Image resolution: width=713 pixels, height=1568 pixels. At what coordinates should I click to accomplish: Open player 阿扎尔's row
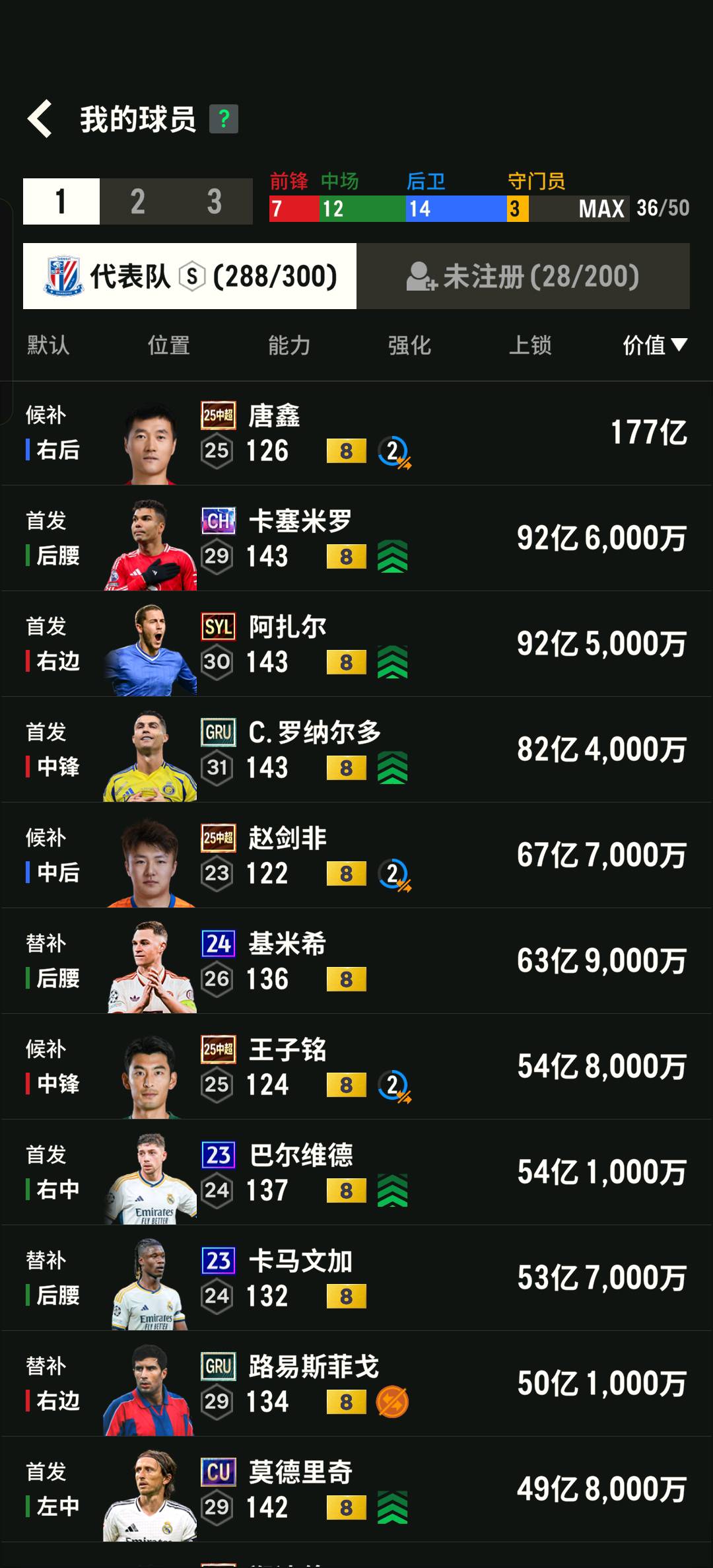point(356,644)
